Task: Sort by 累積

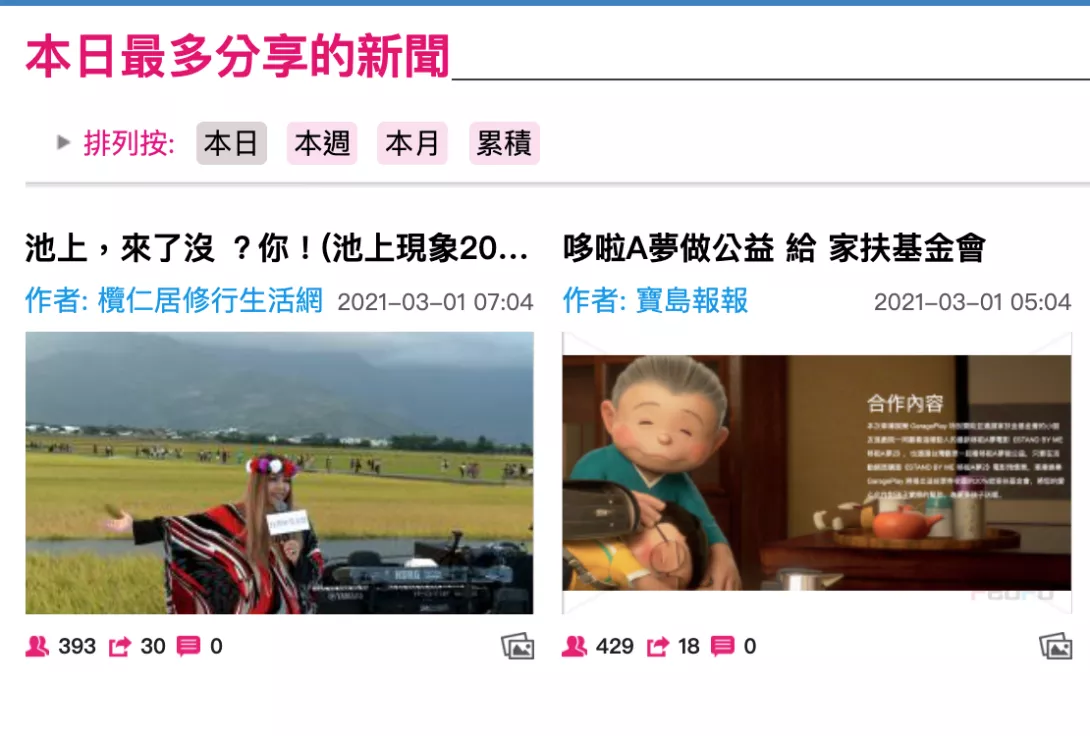Action: (x=503, y=143)
